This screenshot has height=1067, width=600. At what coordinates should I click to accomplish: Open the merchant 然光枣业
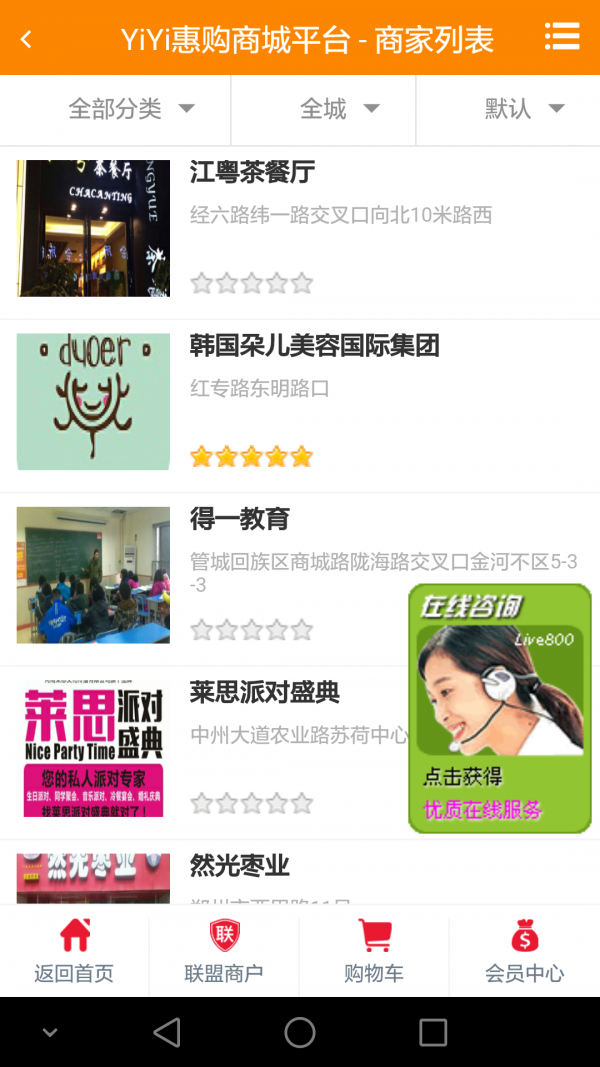pyautogui.click(x=240, y=865)
